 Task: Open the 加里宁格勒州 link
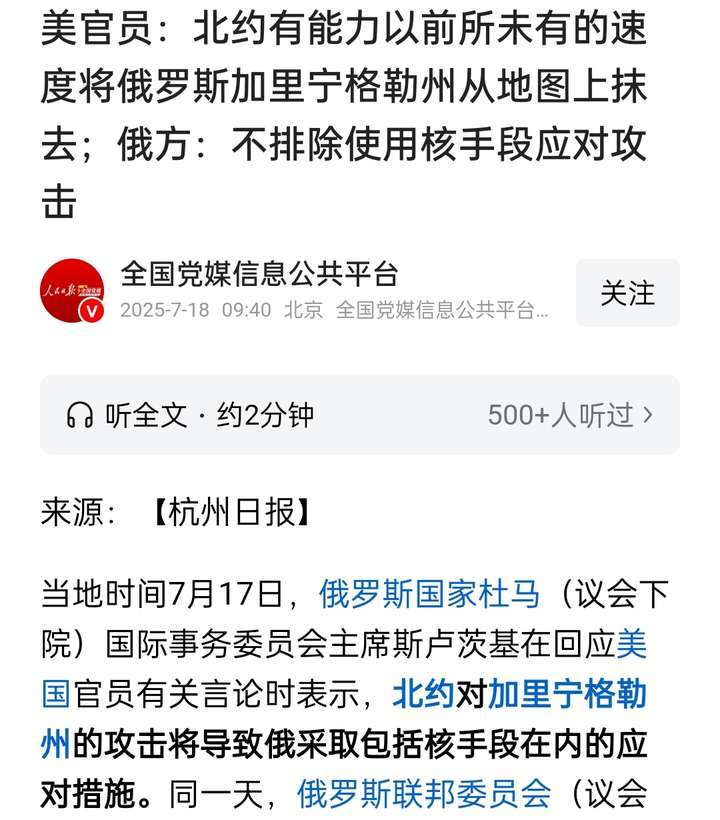[567, 695]
